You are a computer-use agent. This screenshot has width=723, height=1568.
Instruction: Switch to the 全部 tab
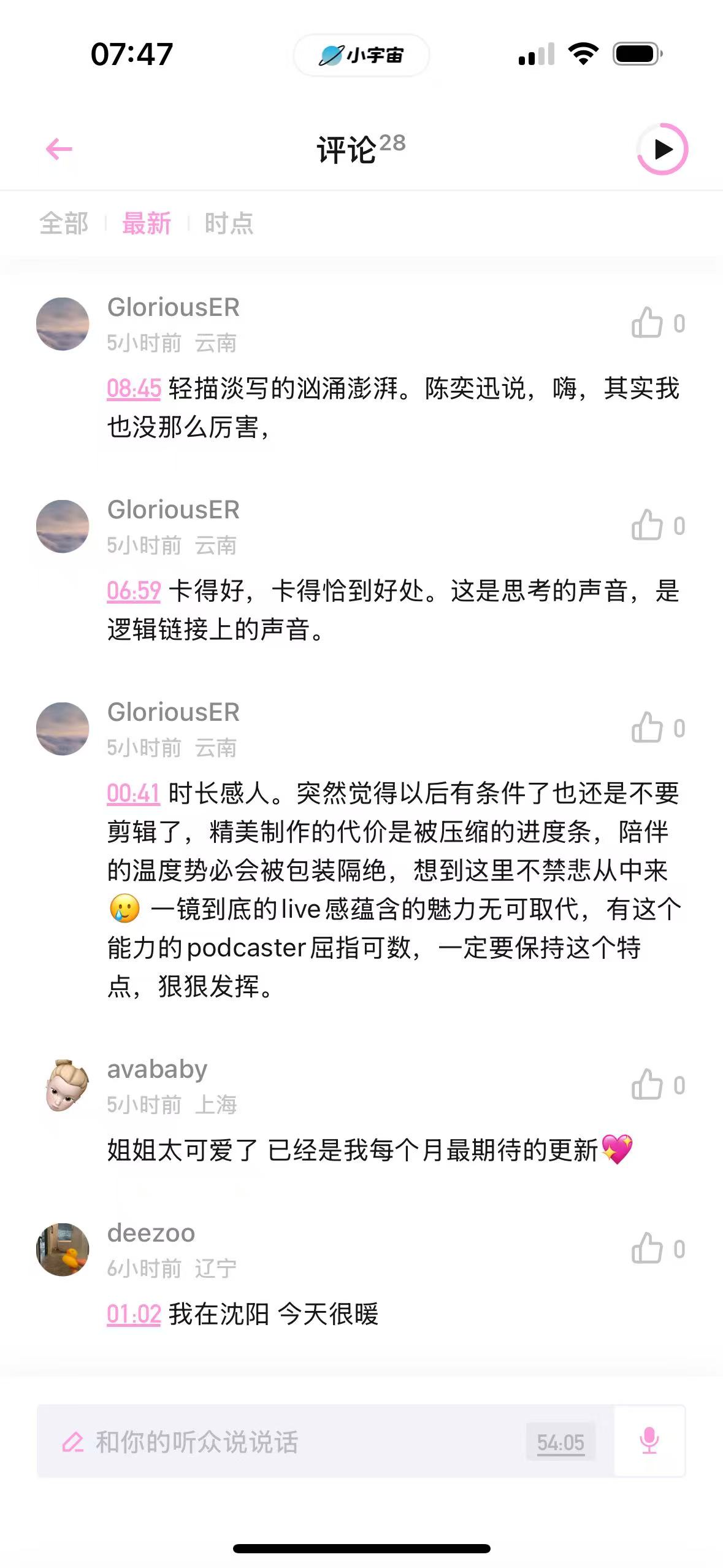(64, 223)
